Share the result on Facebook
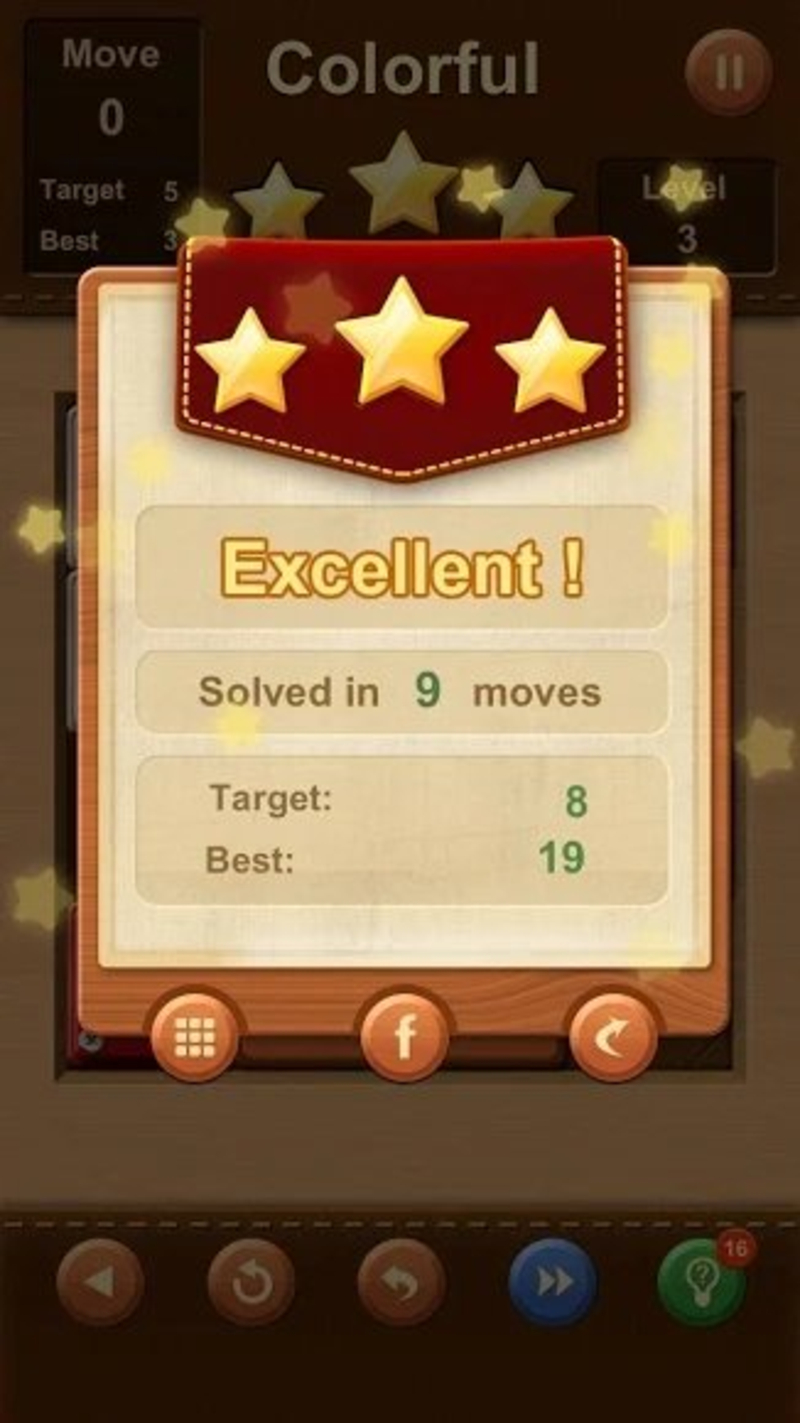The width and height of the screenshot is (800, 1423). tap(405, 1038)
